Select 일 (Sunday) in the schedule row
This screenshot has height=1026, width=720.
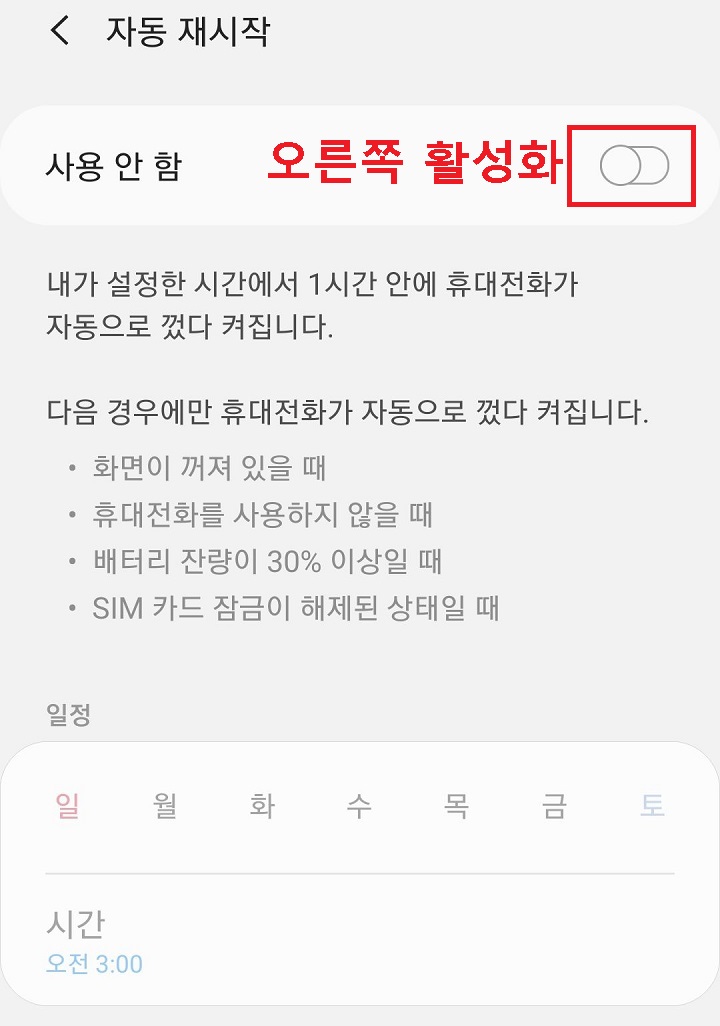coord(66,806)
